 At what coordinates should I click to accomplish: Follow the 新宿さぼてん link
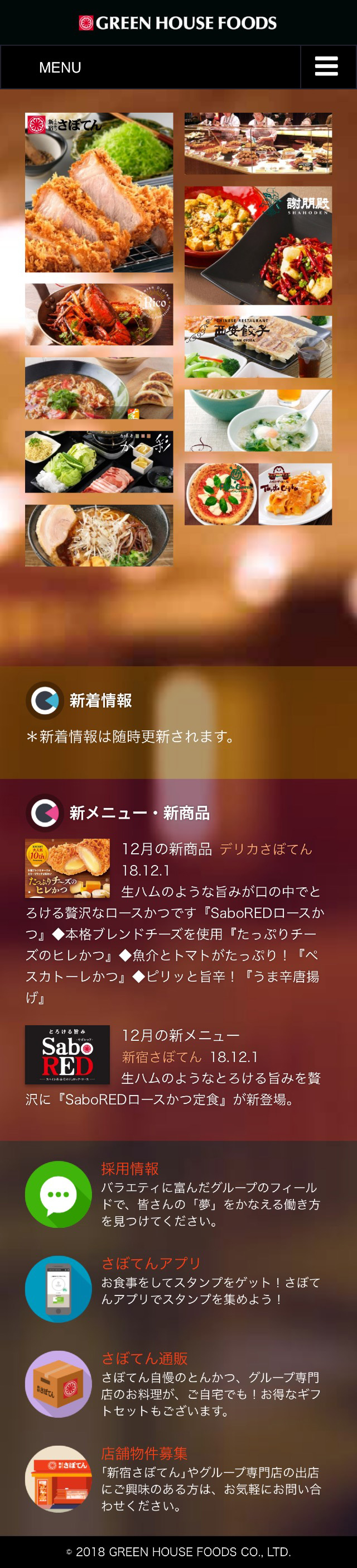tap(162, 1057)
